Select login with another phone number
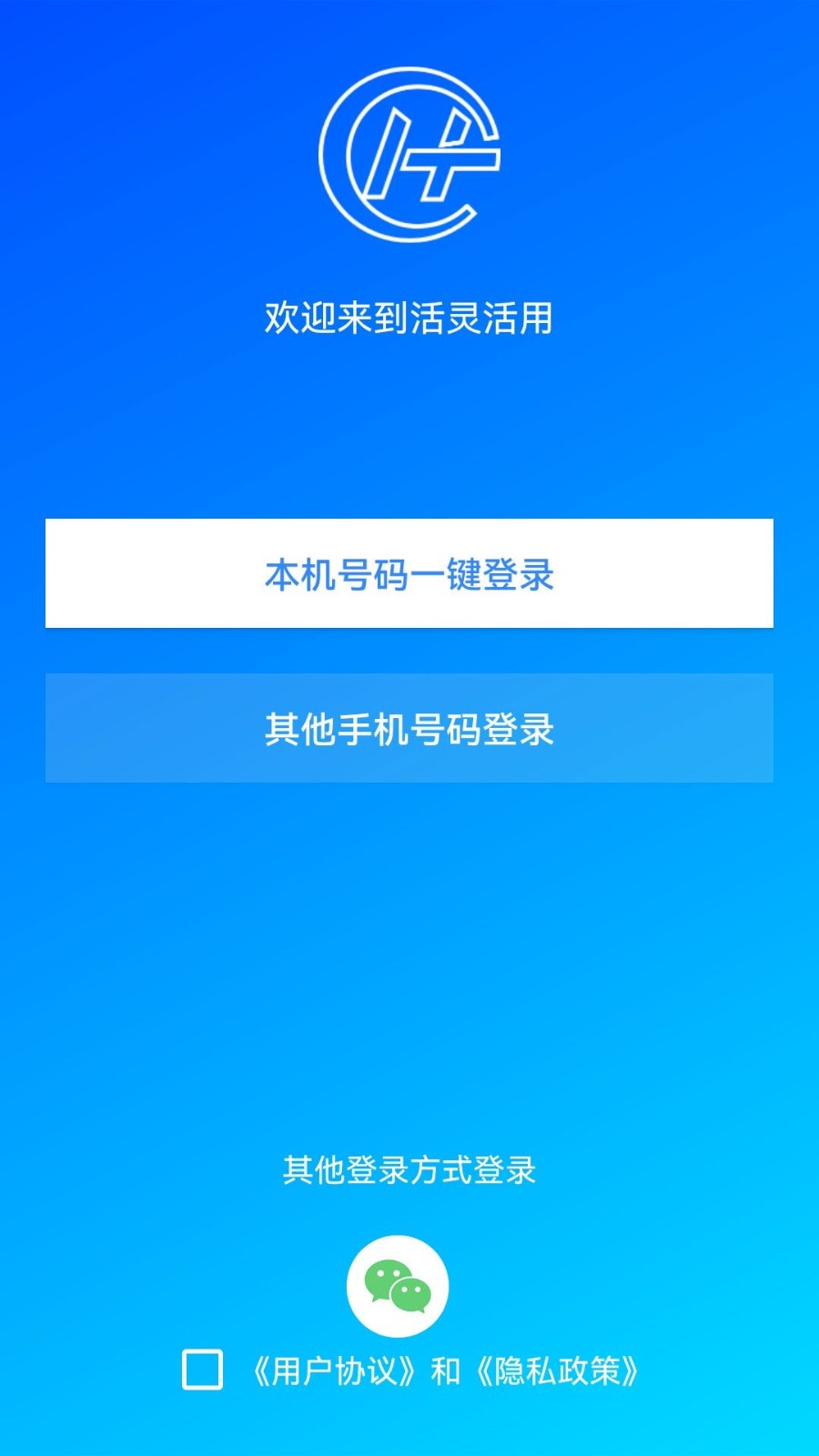This screenshot has height=1456, width=819. (x=409, y=727)
